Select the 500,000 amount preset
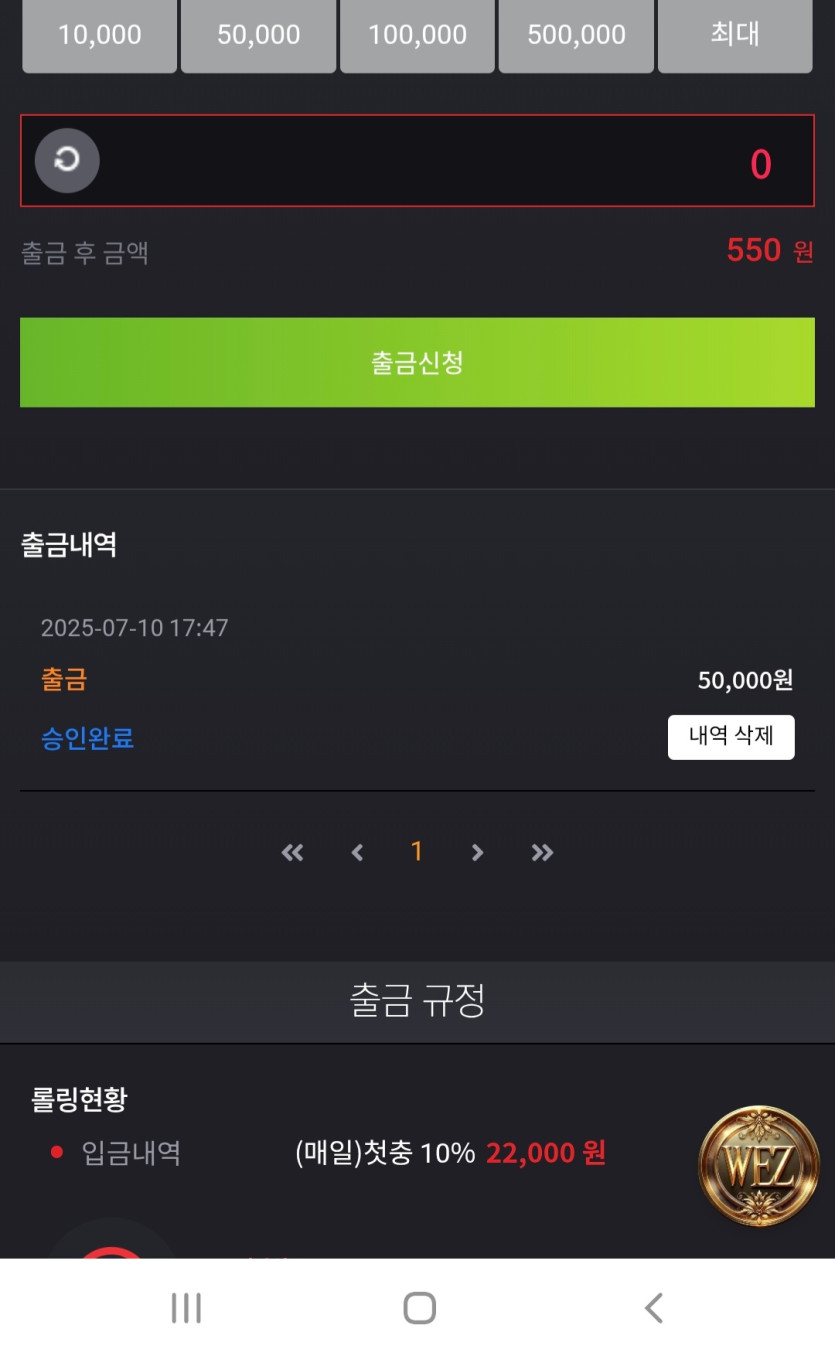Screen dimensions: 835x1356 pos(576,35)
